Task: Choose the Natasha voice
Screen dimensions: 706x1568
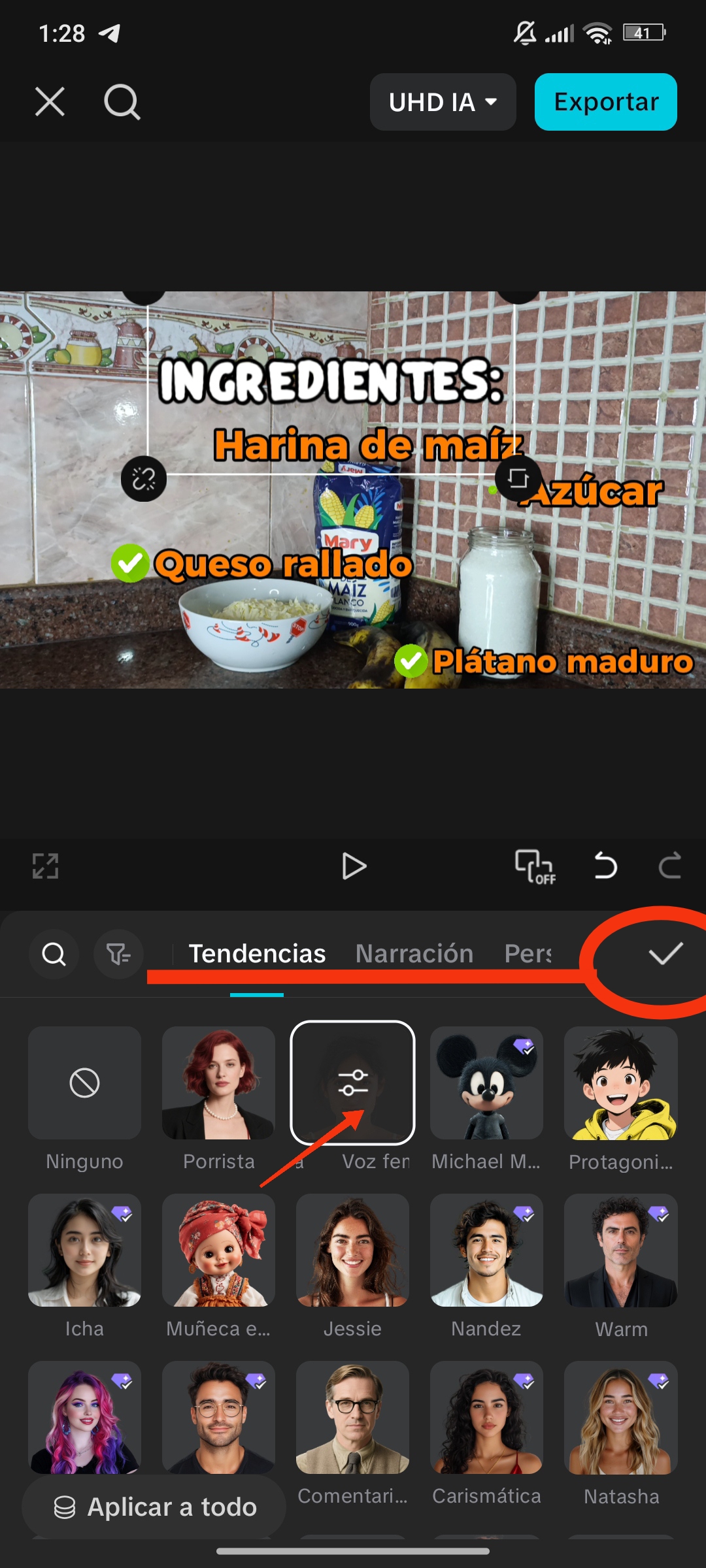Action: (x=620, y=1418)
